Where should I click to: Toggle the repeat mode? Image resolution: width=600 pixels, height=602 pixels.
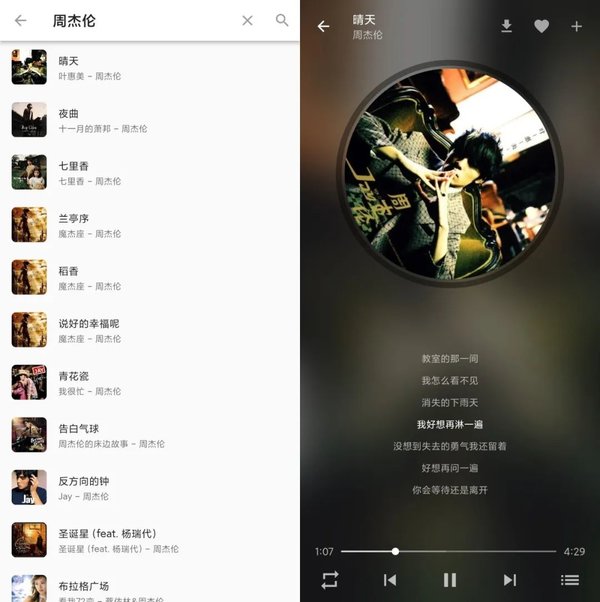[x=330, y=579]
